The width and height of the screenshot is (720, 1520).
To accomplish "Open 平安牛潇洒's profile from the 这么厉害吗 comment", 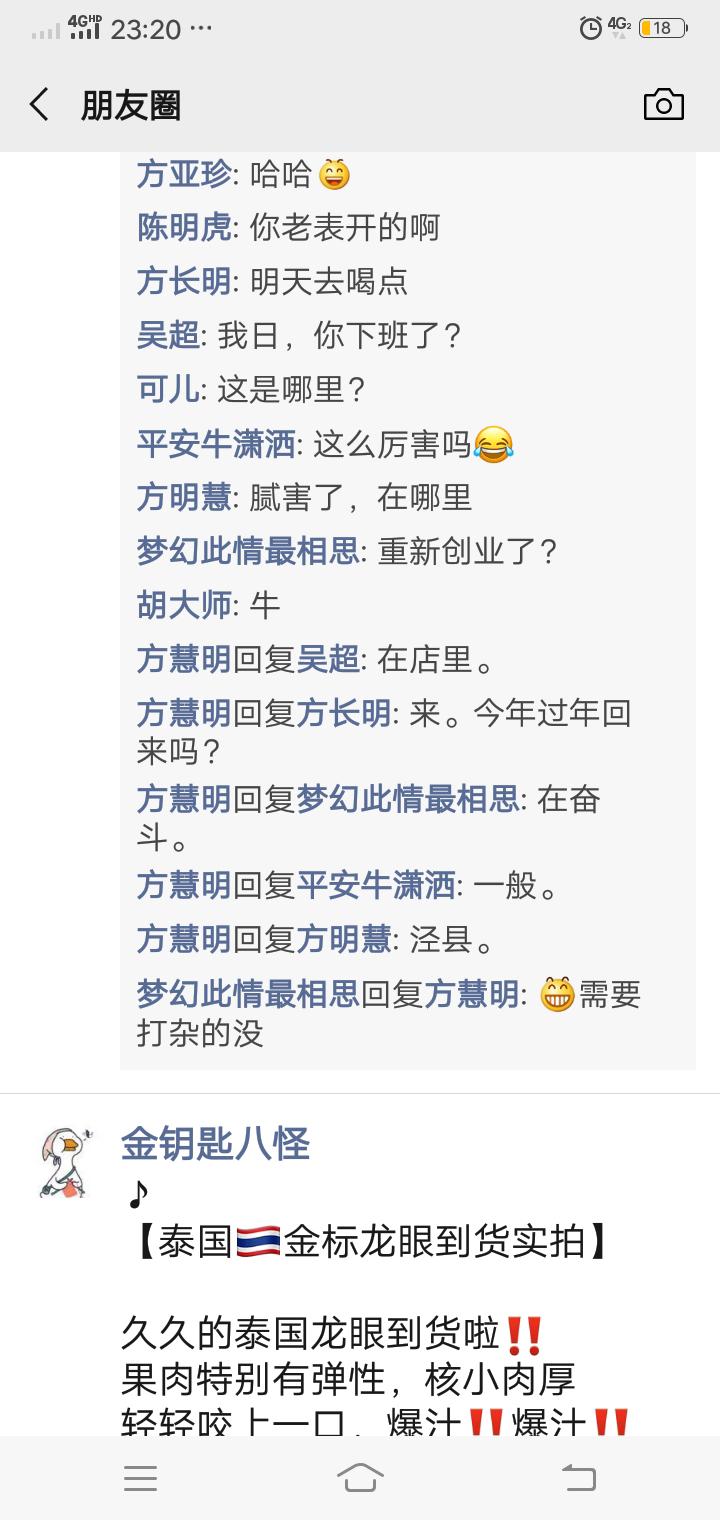I will 216,443.
